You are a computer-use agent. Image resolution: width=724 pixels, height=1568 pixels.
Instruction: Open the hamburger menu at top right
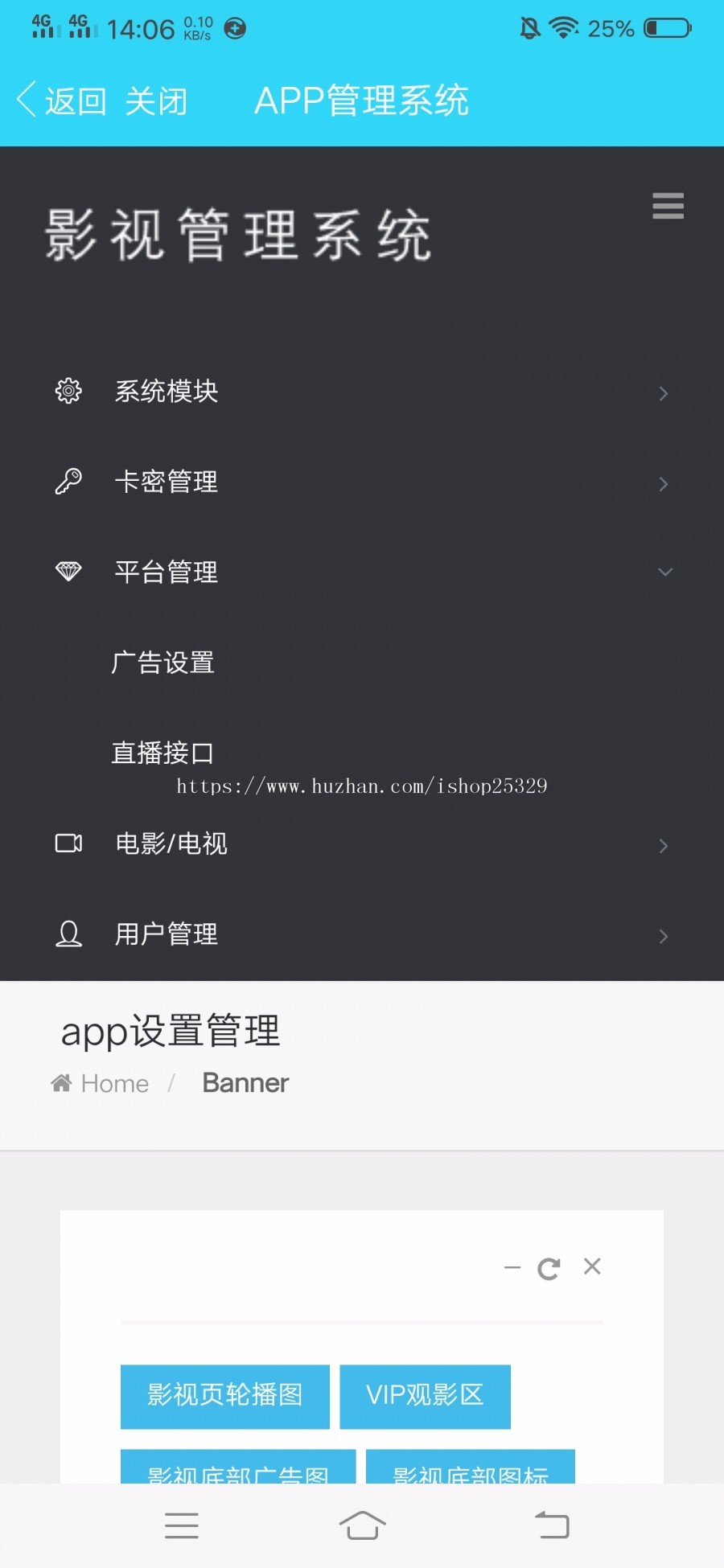tap(667, 206)
